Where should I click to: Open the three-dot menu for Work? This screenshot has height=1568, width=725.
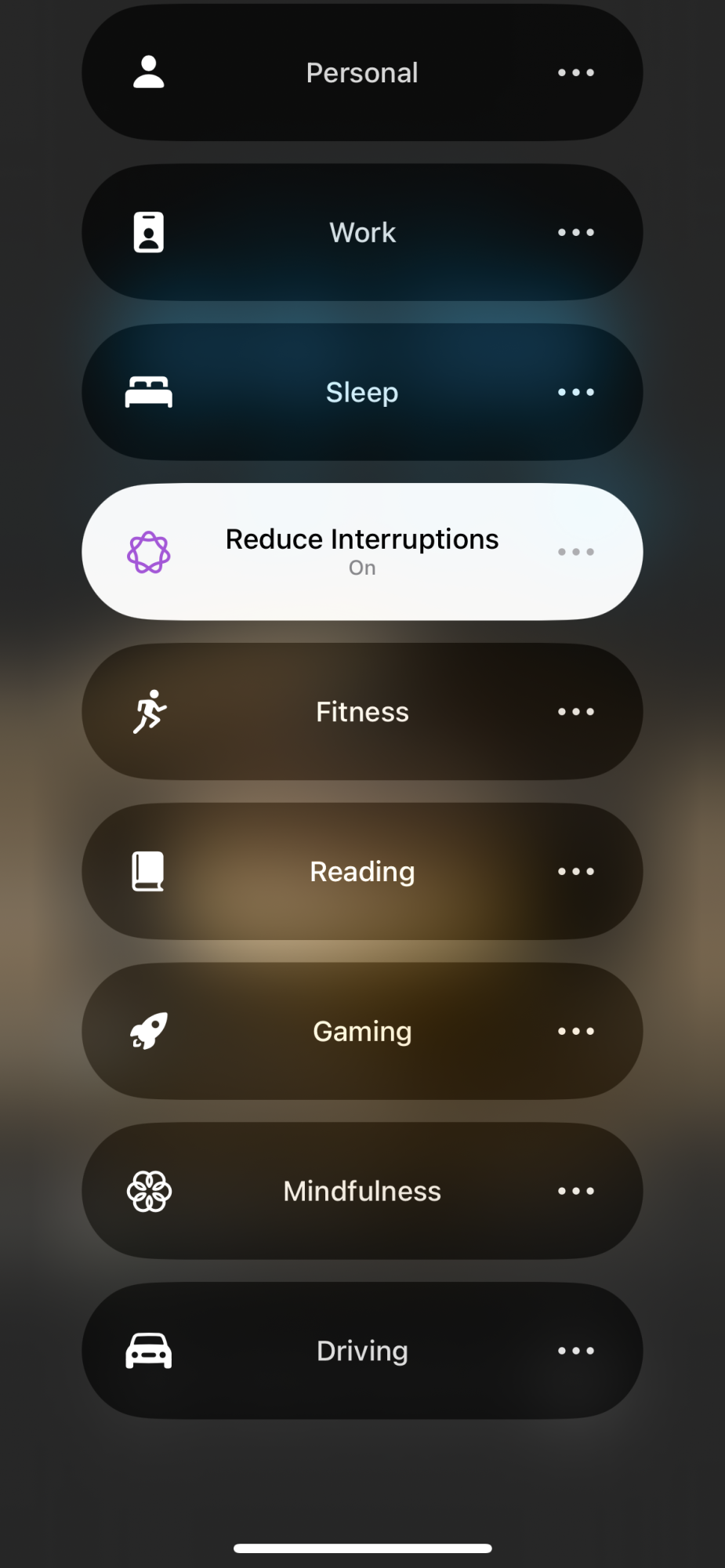pos(576,233)
